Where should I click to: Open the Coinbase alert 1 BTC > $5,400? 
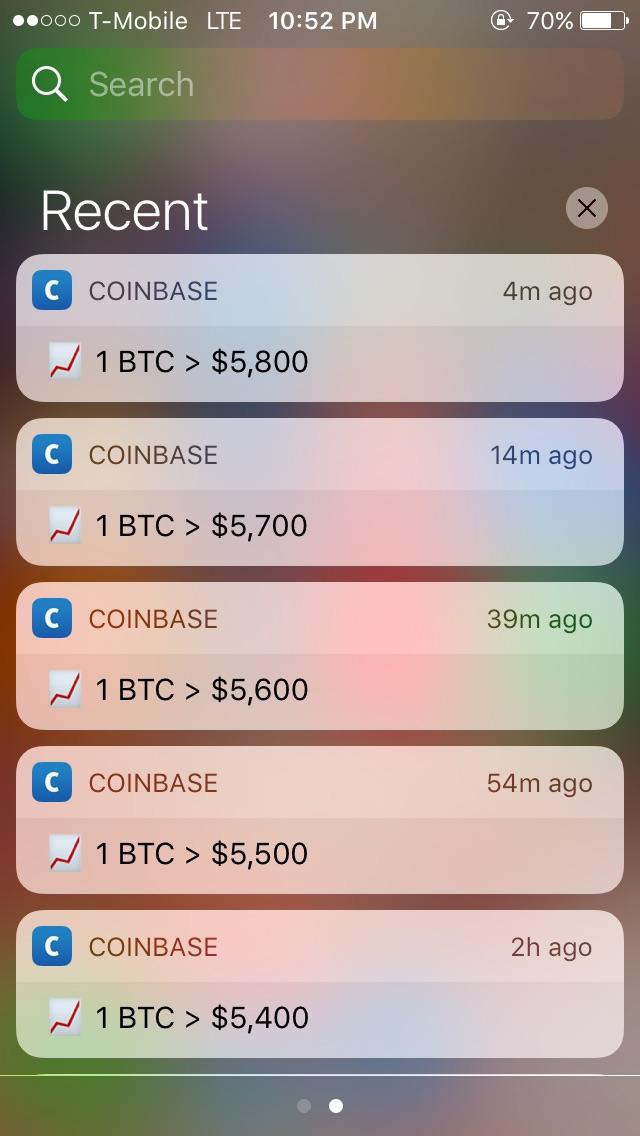pyautogui.click(x=320, y=984)
